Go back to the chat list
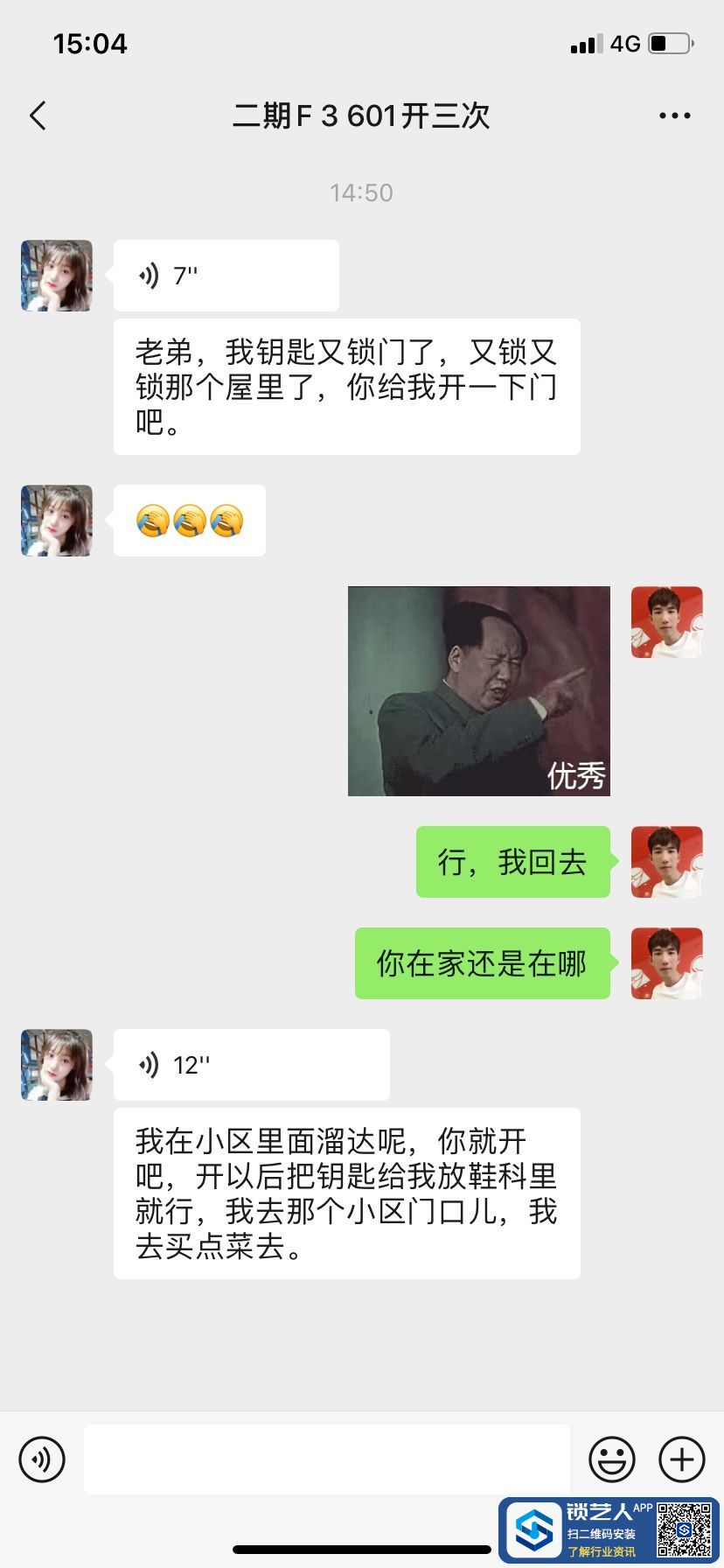 click(x=38, y=115)
